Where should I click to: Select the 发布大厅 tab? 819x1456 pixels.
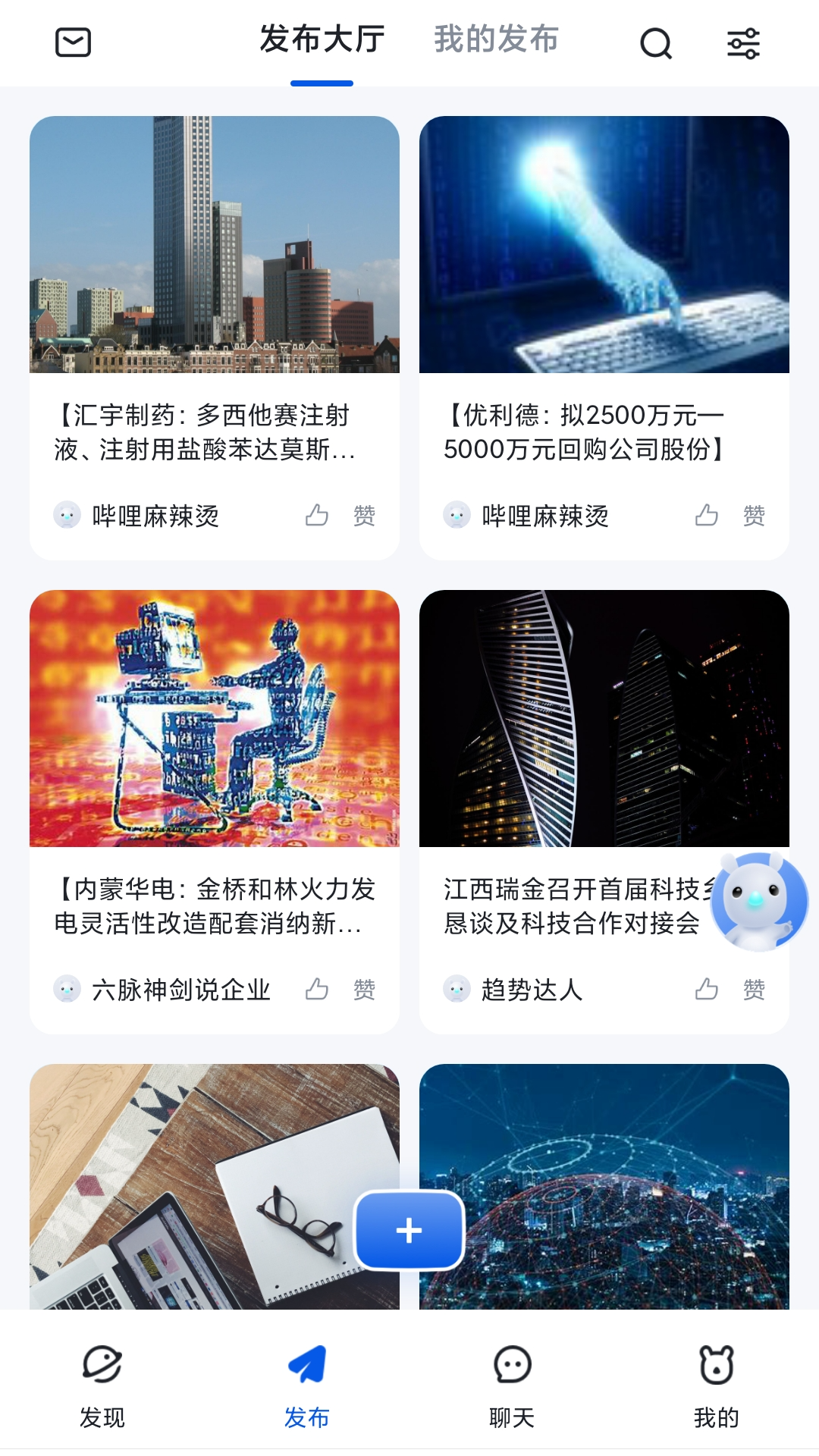click(322, 39)
